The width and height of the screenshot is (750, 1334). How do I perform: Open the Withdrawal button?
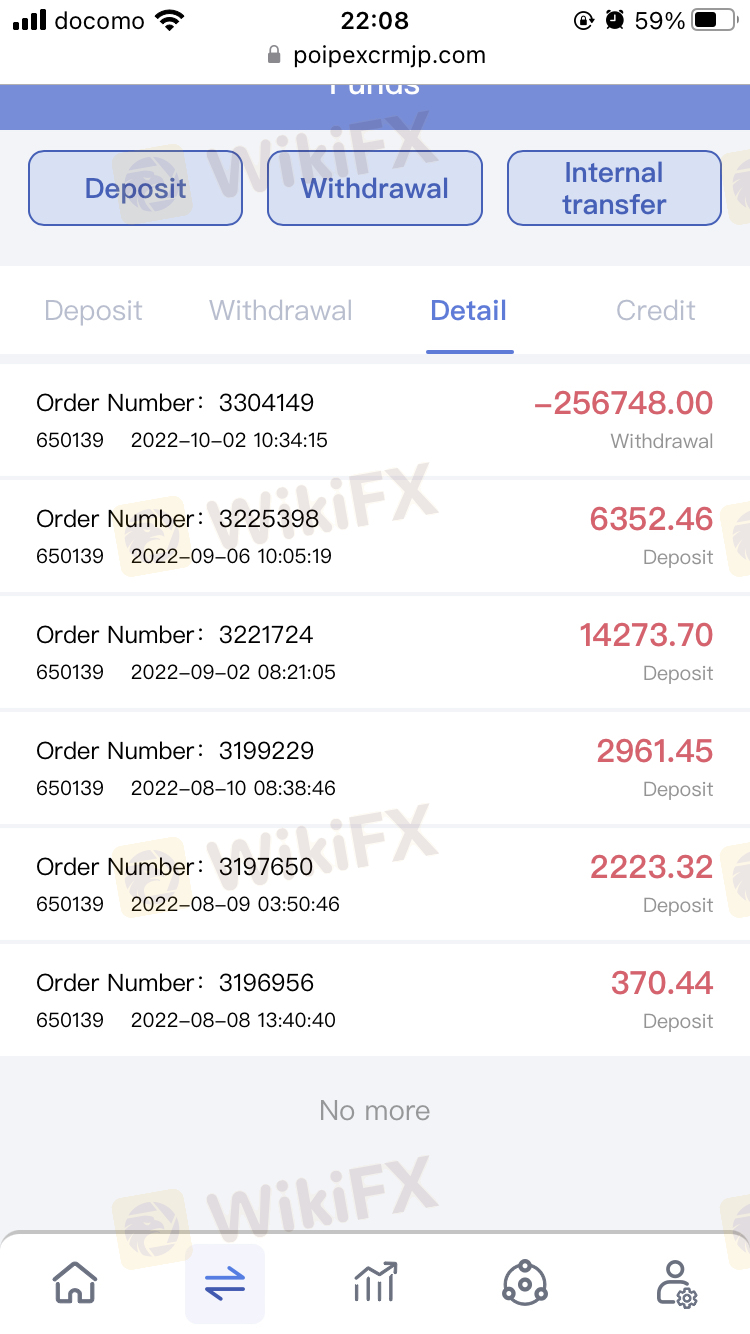(x=375, y=188)
